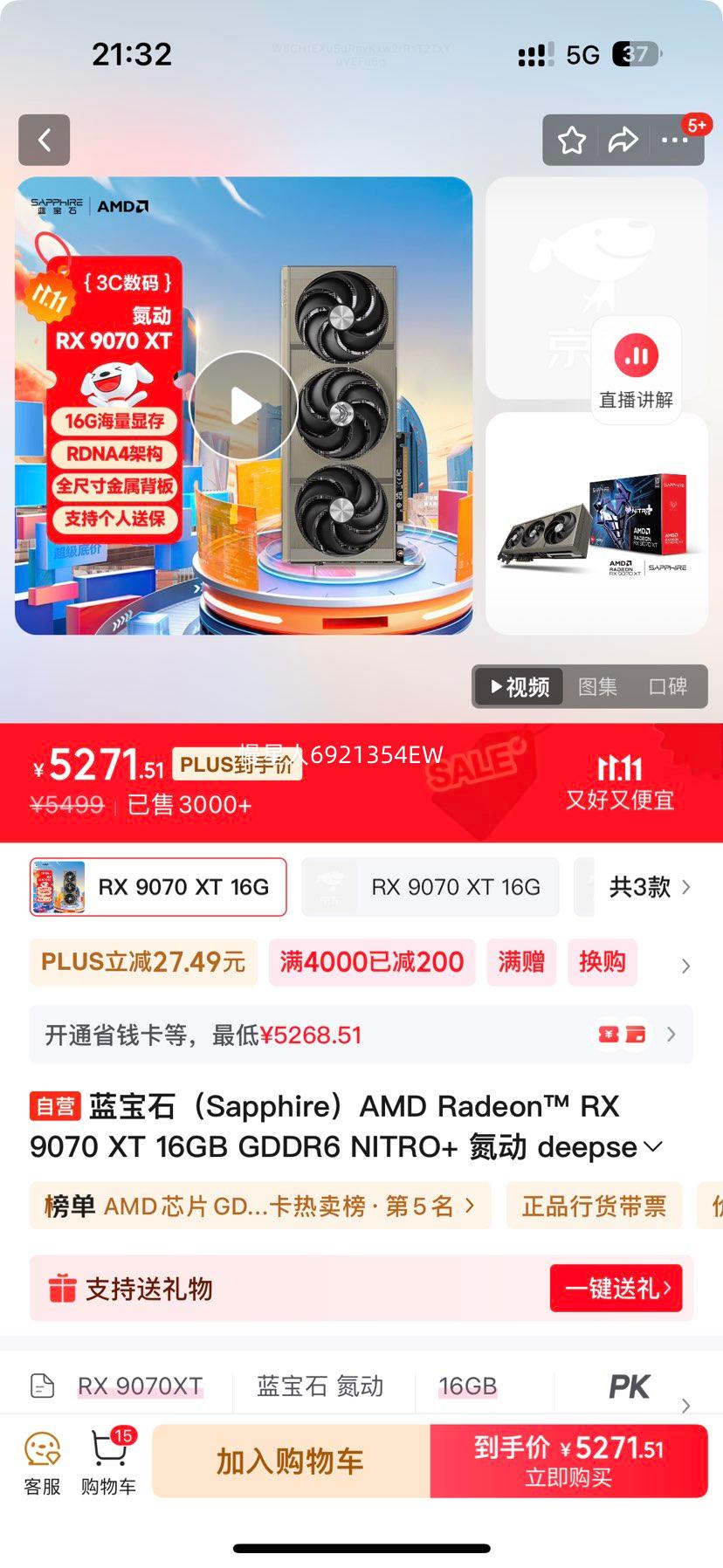Open 直播讲解 live explanation
723x1568 pixels.
[x=636, y=371]
